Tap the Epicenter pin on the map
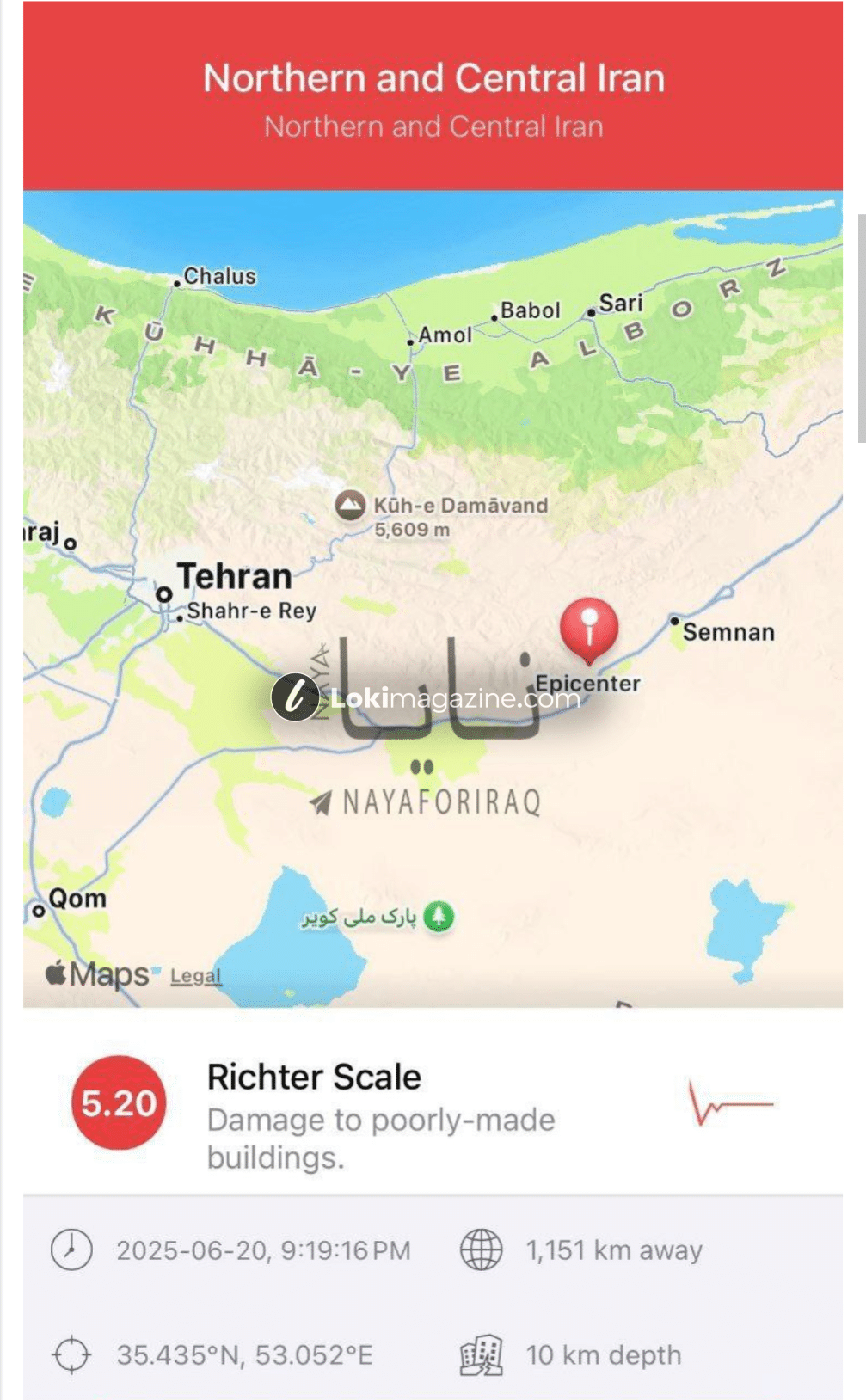 click(x=589, y=629)
